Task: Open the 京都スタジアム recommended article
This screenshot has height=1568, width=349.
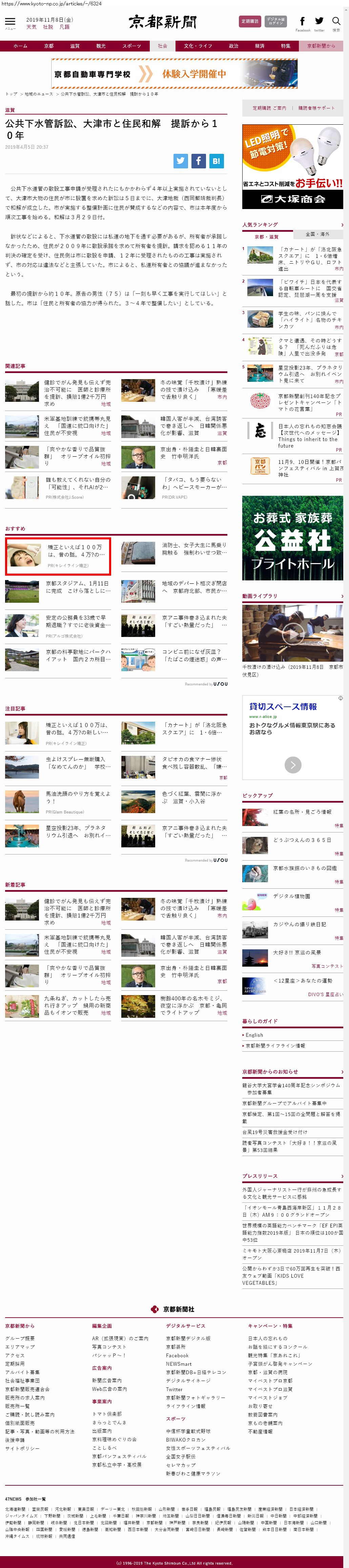Action: (x=78, y=587)
